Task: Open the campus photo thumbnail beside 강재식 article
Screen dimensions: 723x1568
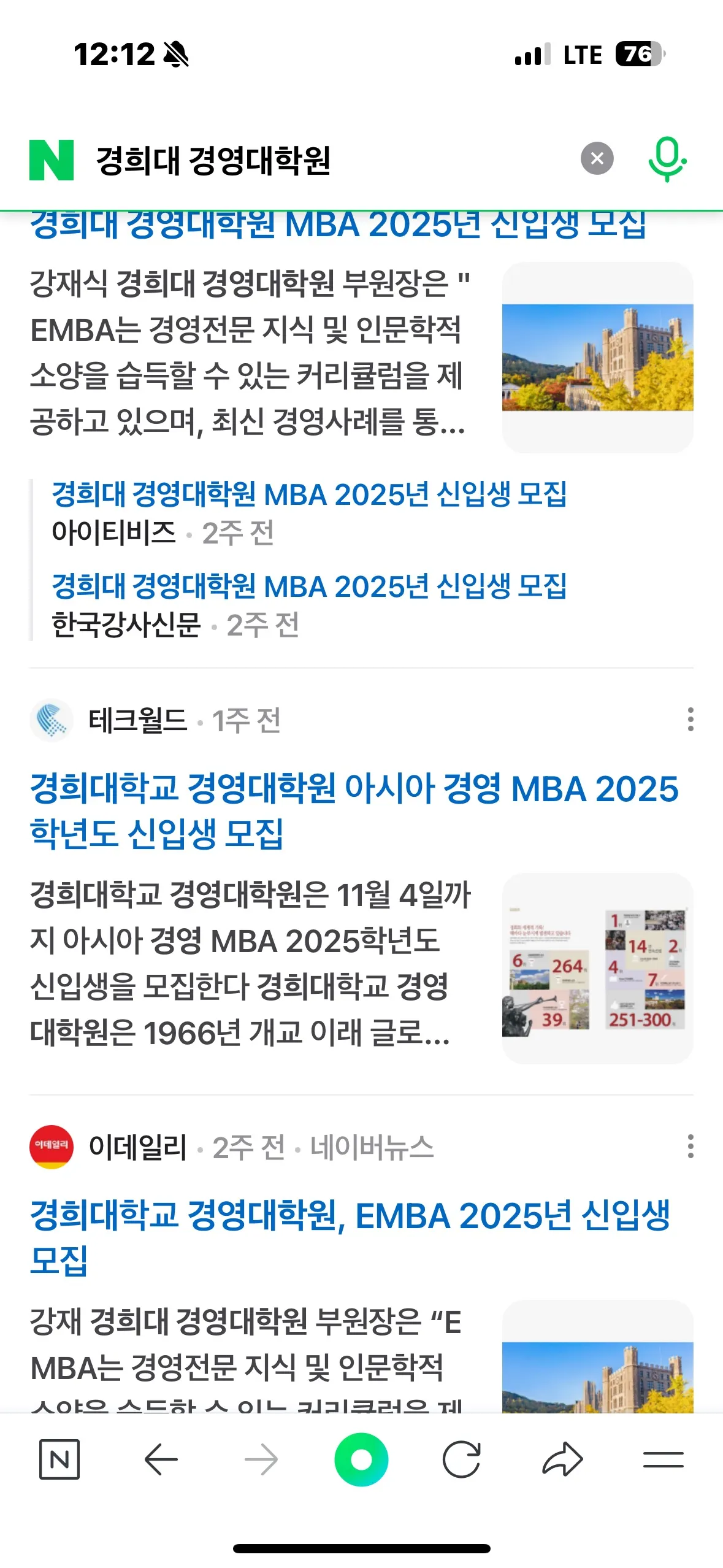Action: (597, 358)
